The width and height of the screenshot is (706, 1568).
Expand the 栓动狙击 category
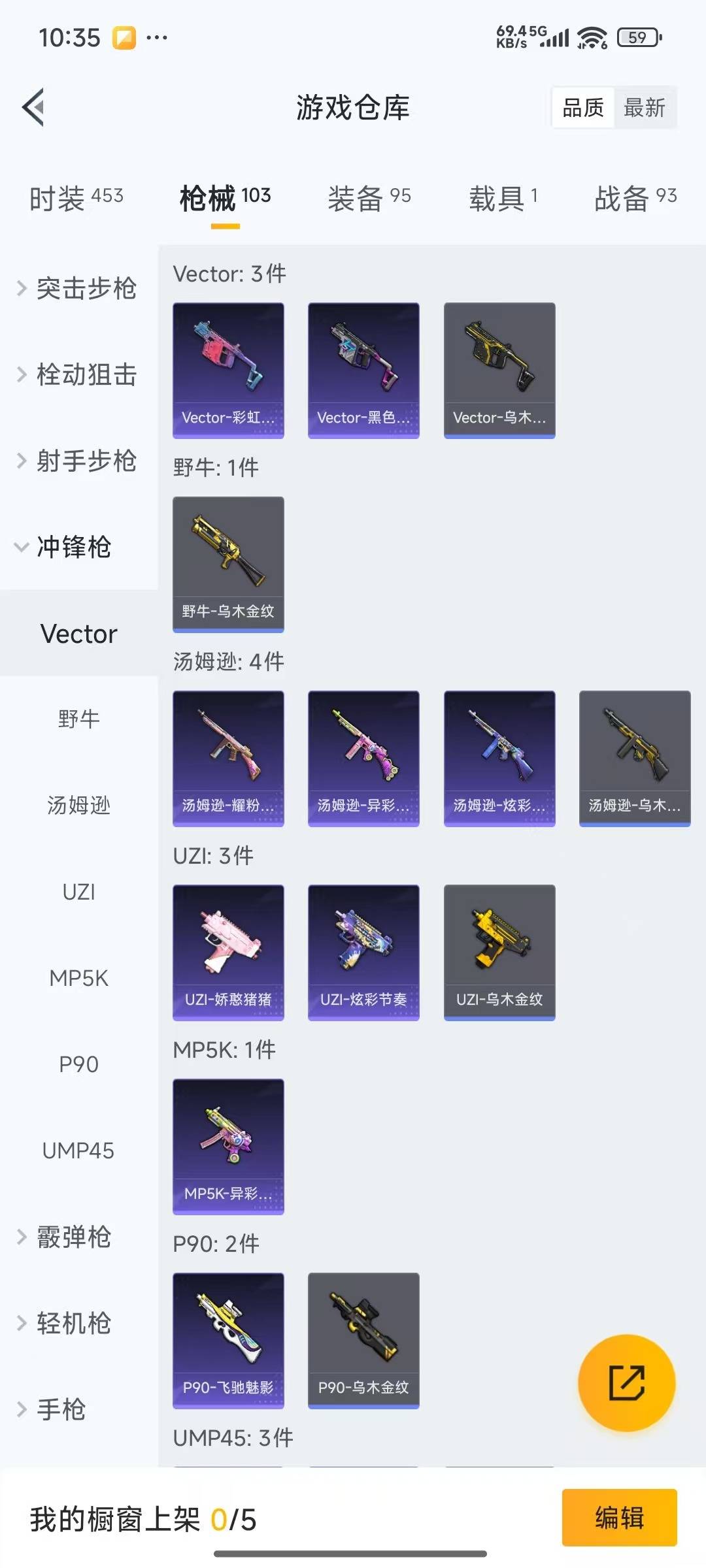[78, 374]
